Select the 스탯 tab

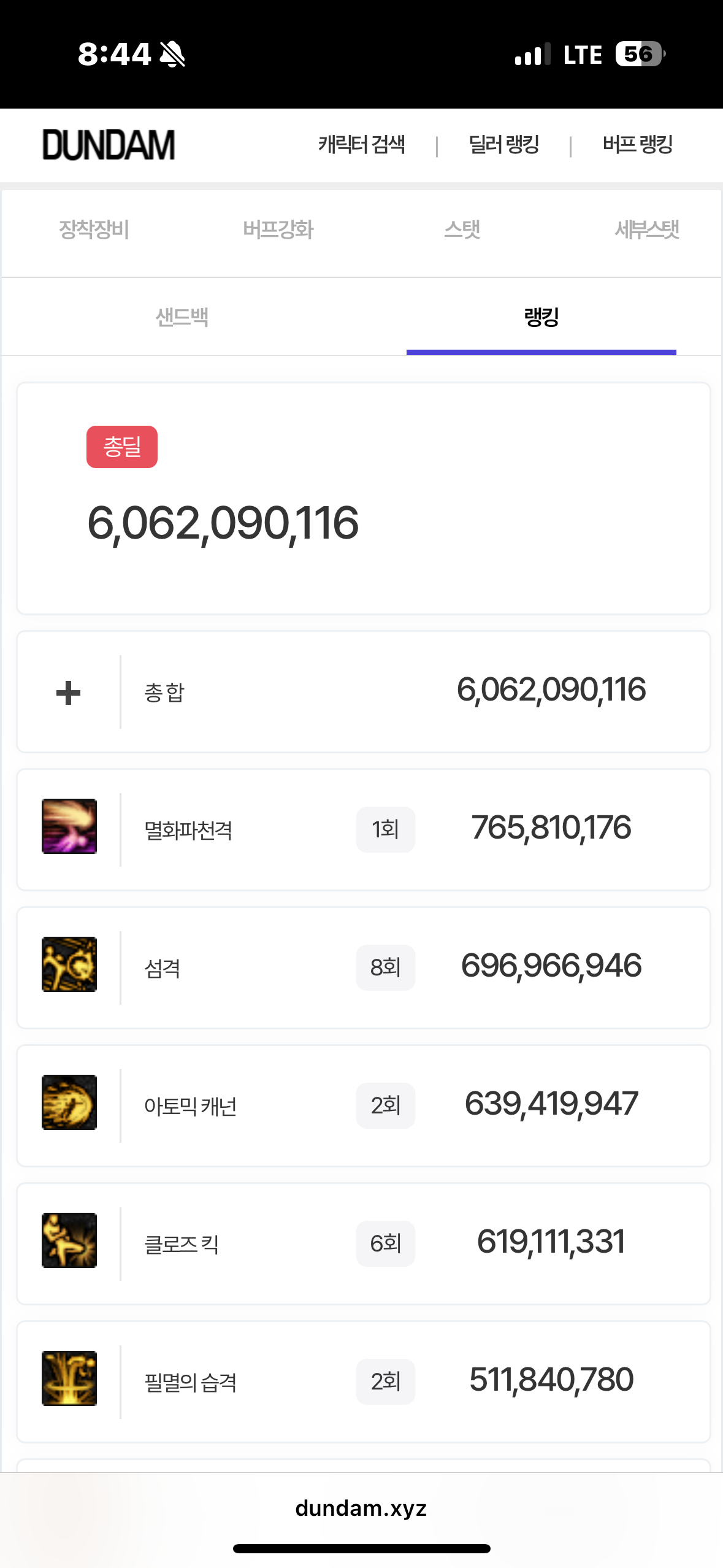[462, 230]
